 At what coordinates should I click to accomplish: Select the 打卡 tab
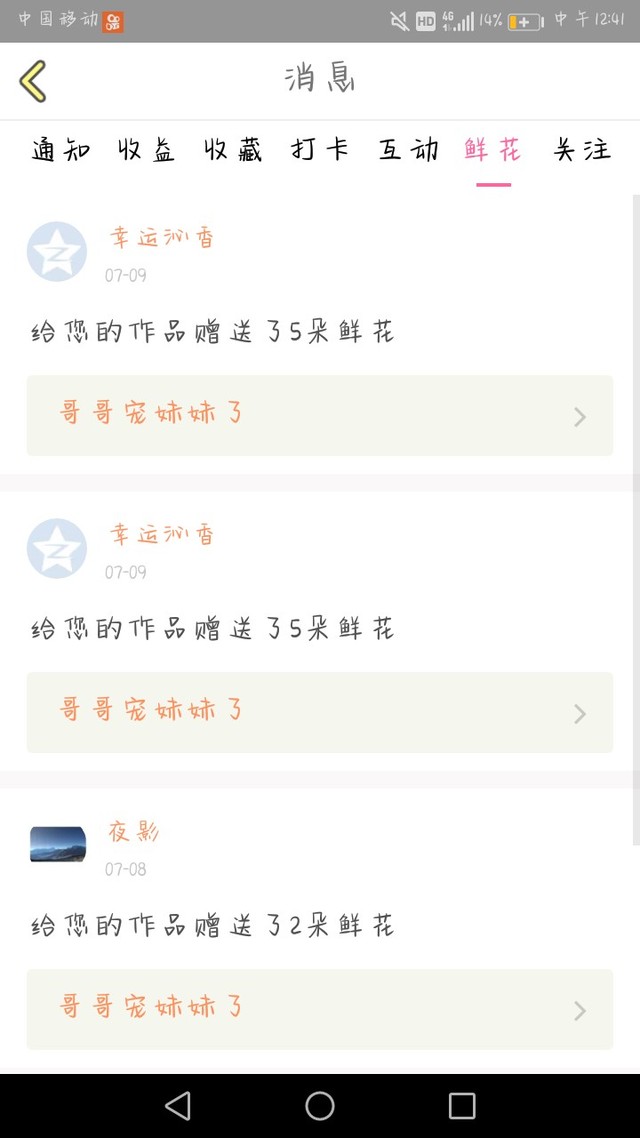coord(320,150)
